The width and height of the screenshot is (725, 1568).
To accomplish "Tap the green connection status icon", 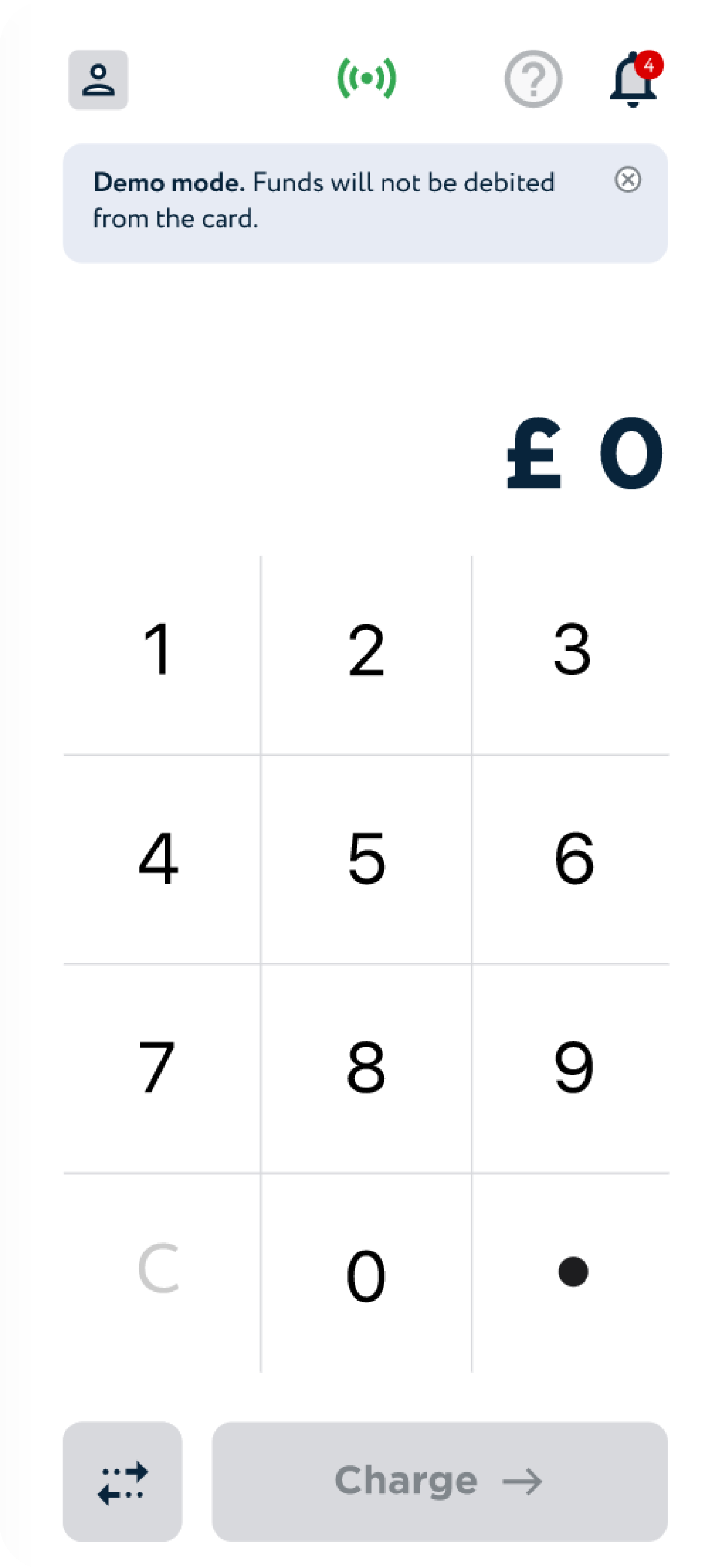I will coord(367,78).
